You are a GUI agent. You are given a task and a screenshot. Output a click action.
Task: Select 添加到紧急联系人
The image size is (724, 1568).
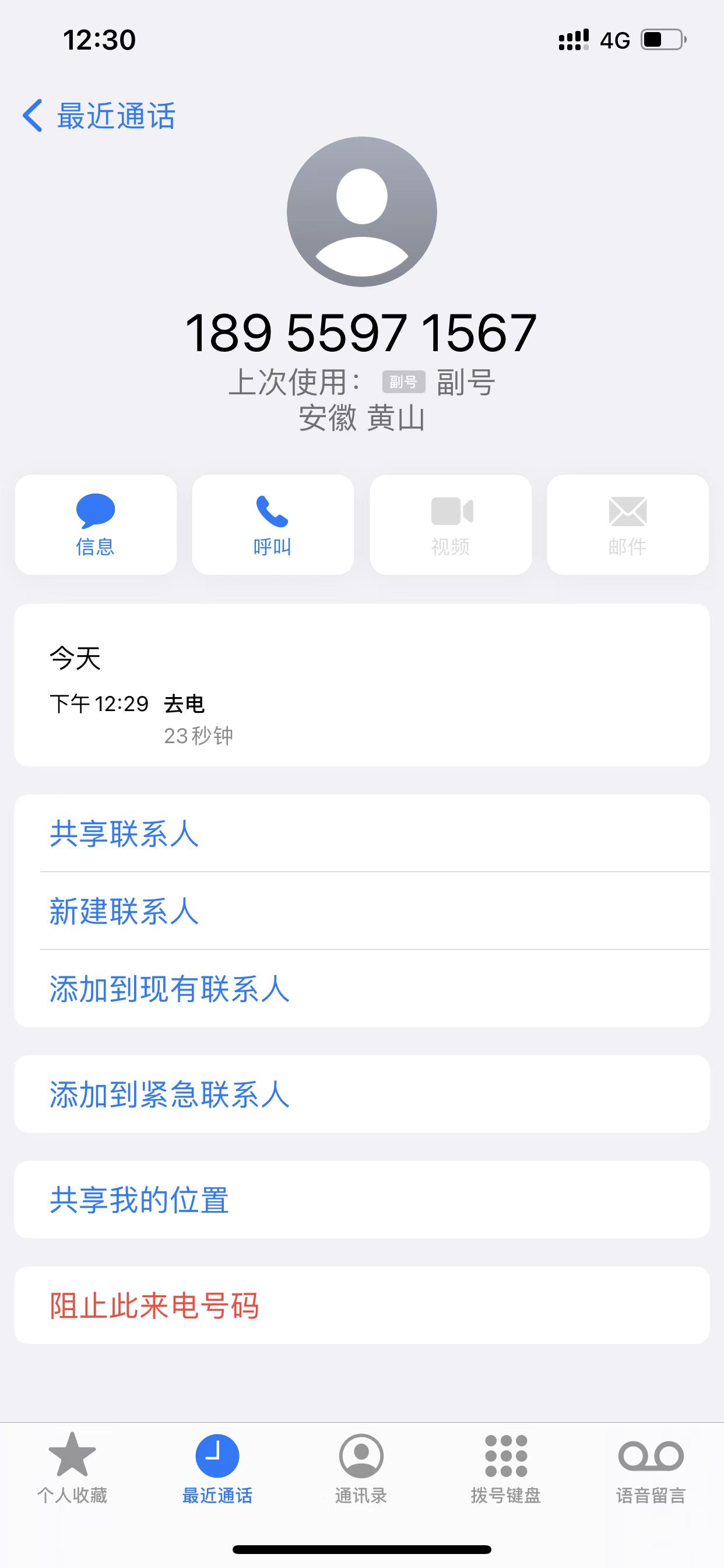click(x=362, y=1094)
